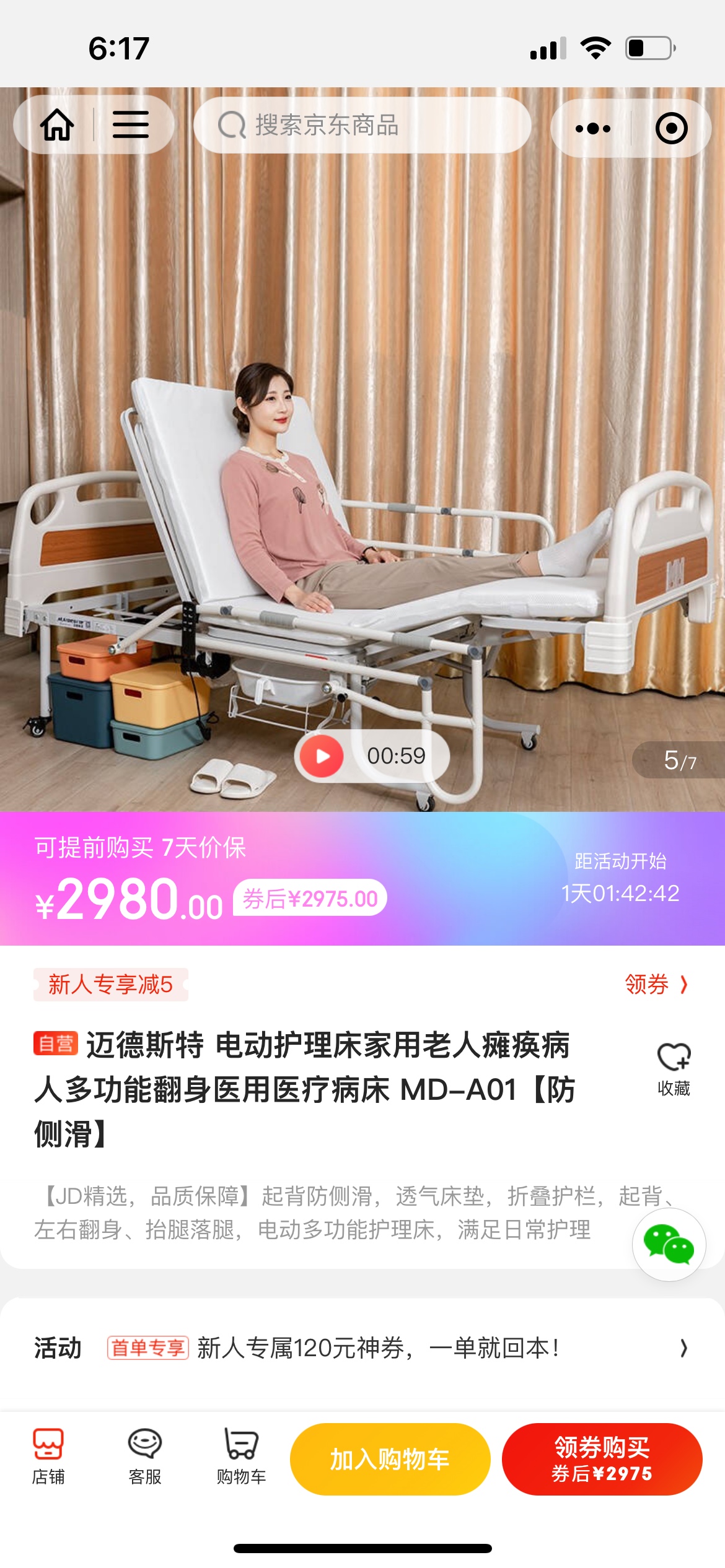
Task: Tap 领券购买 to buy with coupon
Action: [602, 1460]
